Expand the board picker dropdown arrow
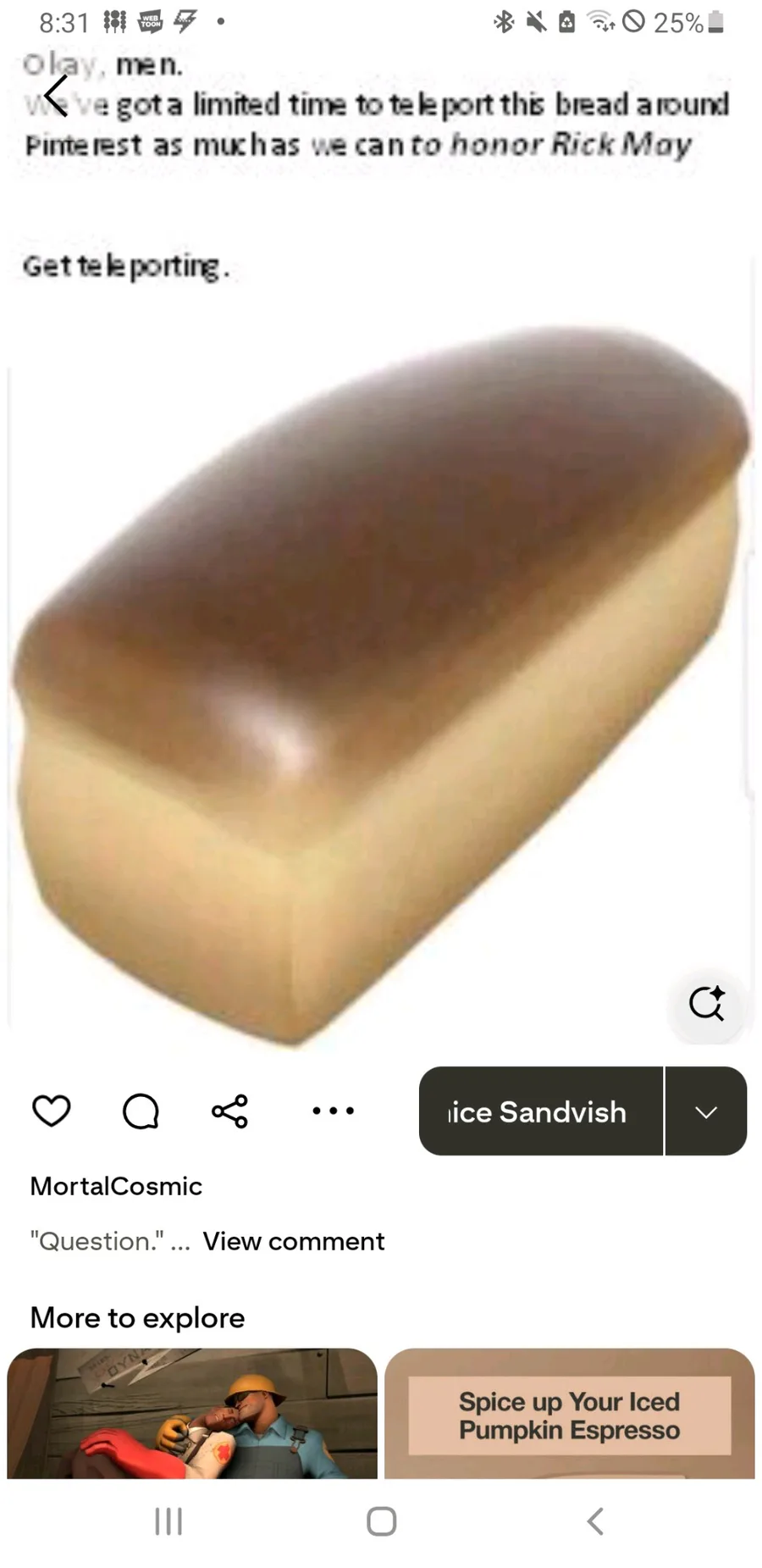 (706, 1111)
